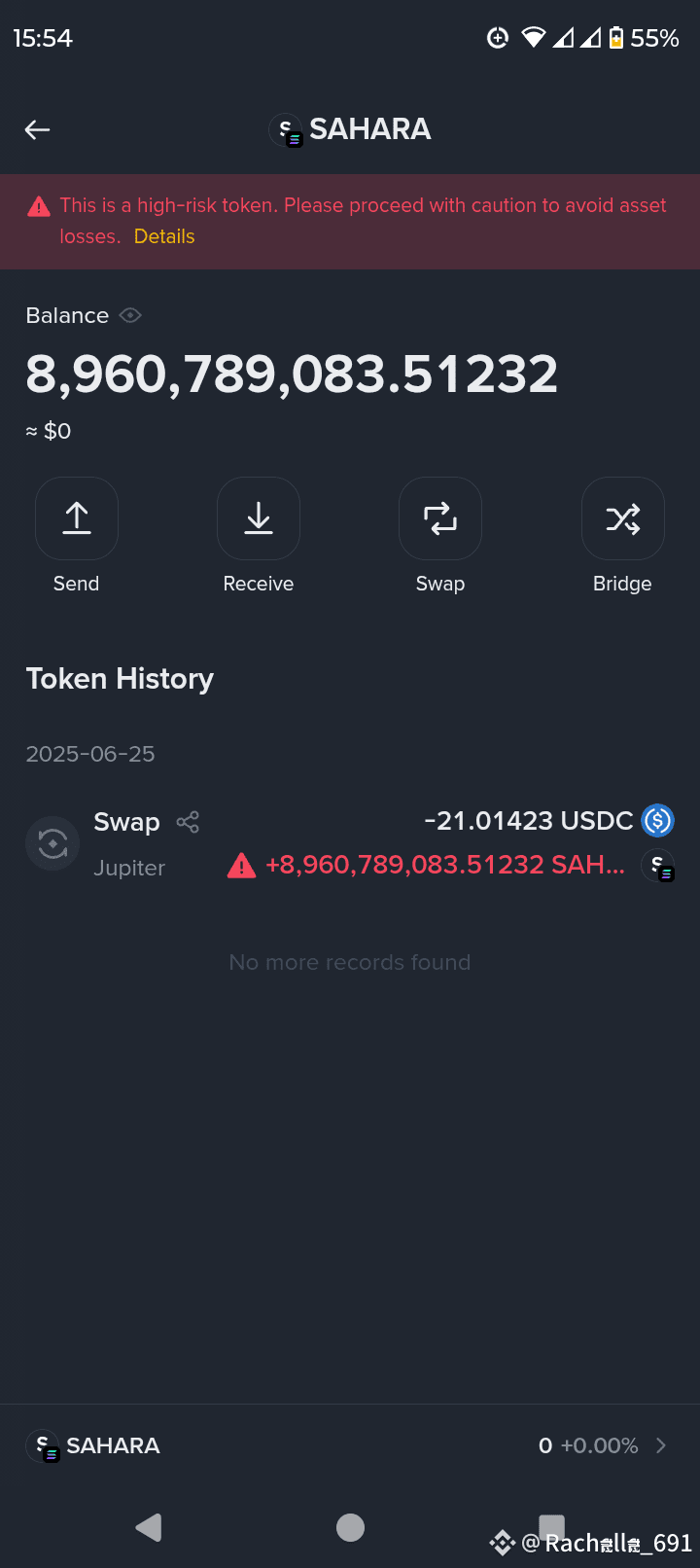700x1568 pixels.
Task: Tap the back arrow to exit SAHARA page
Action: (36, 129)
